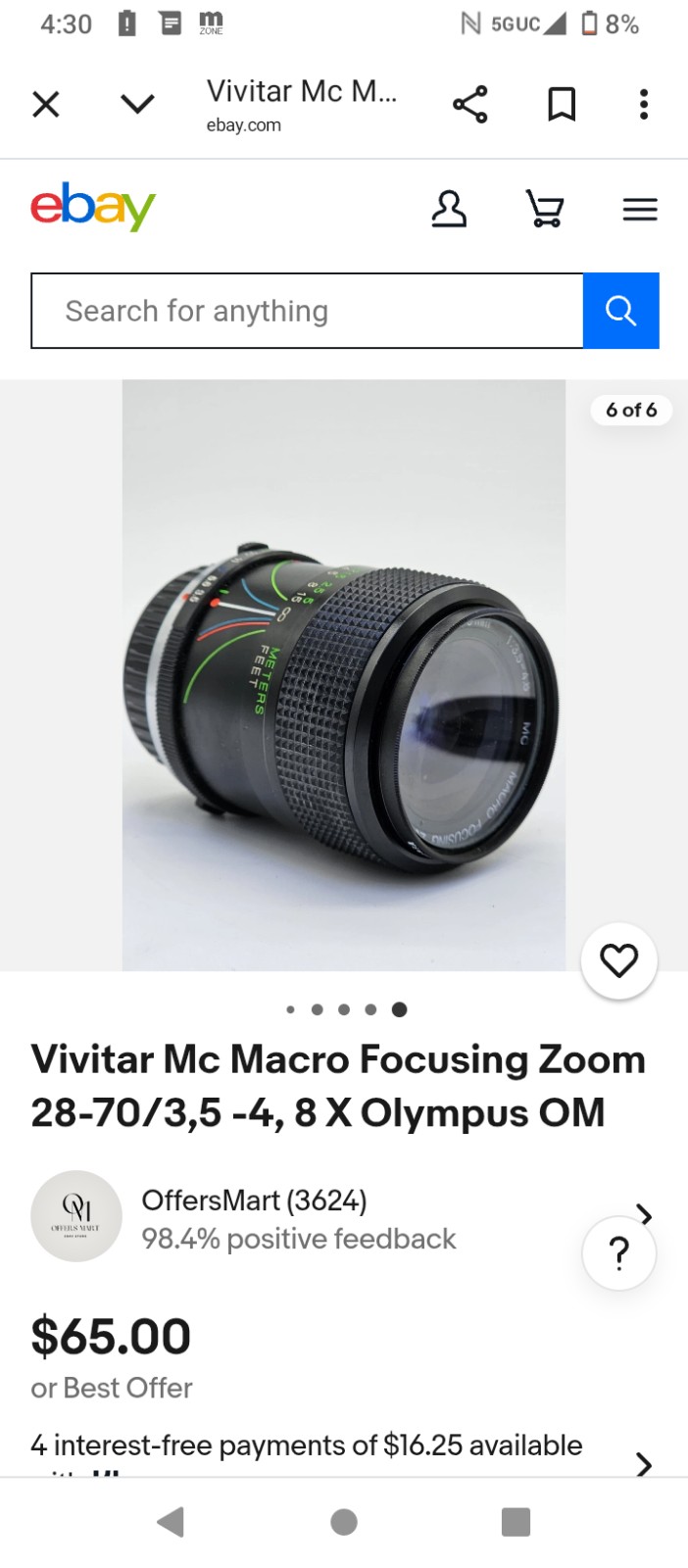Open the eBay hamburger menu
This screenshot has height=1568, width=688.
pyautogui.click(x=640, y=210)
